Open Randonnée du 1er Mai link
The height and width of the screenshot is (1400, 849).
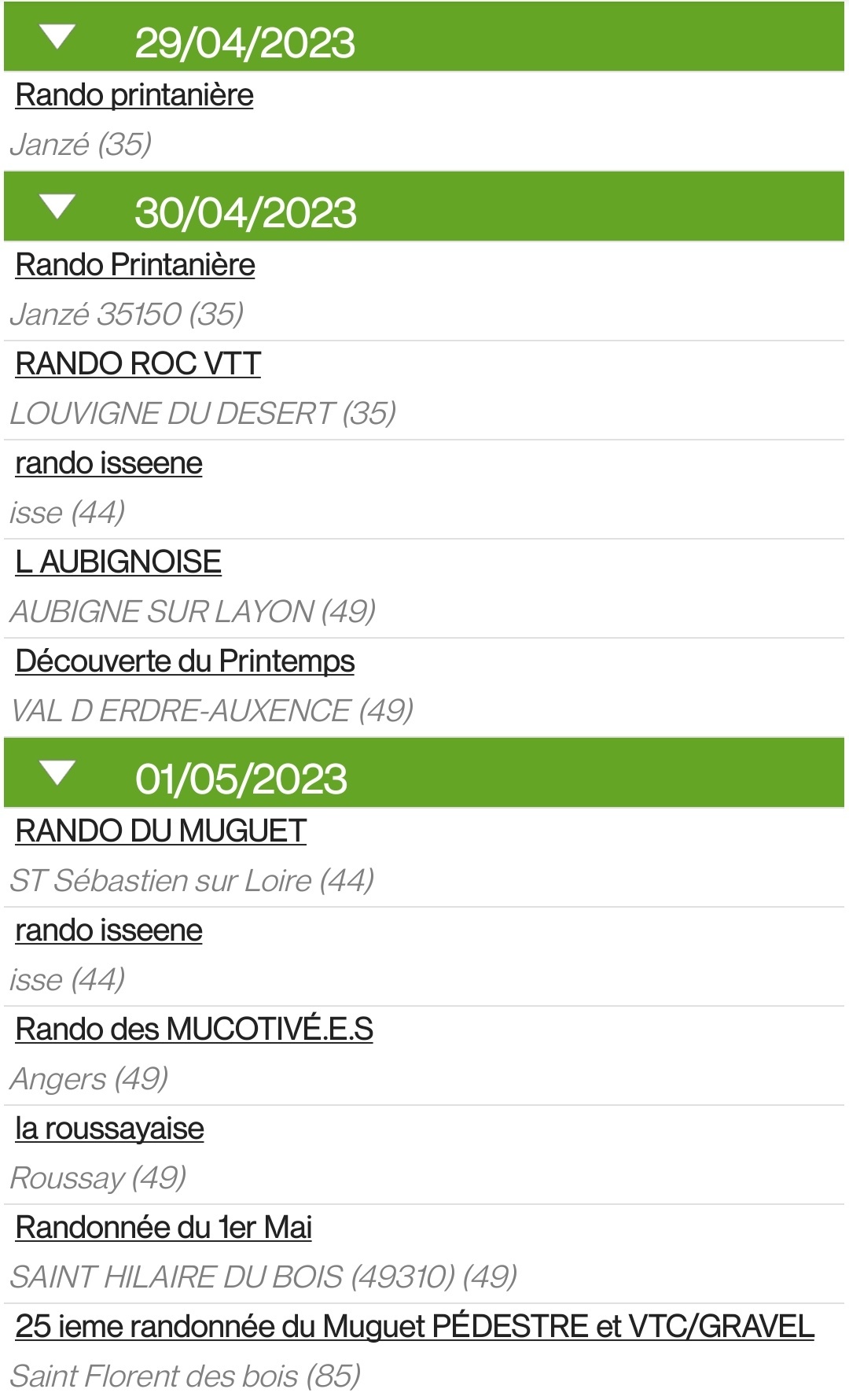coord(164,1228)
